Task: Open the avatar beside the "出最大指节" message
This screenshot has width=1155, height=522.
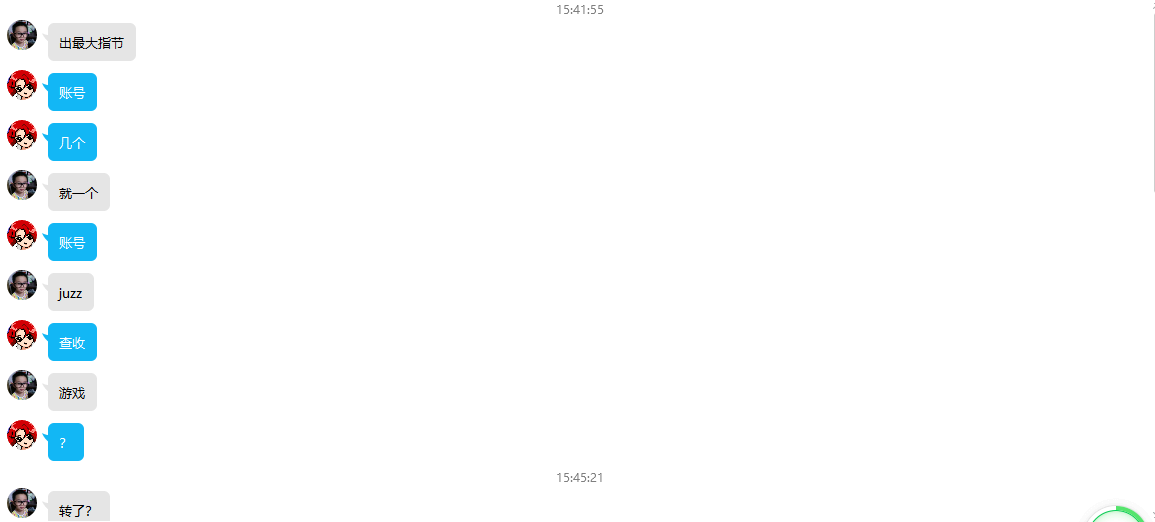Action: point(22,35)
